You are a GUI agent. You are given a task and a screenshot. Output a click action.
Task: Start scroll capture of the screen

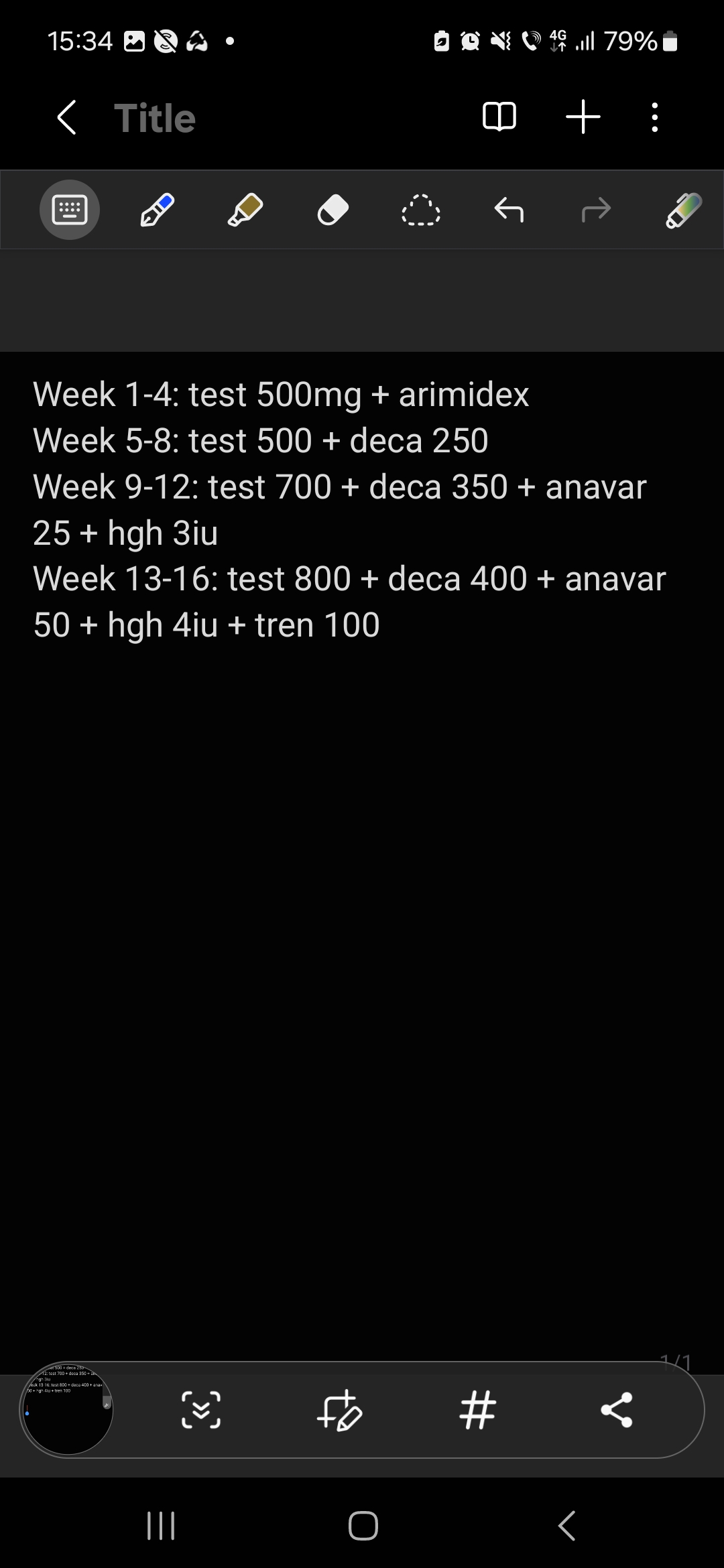(201, 1410)
